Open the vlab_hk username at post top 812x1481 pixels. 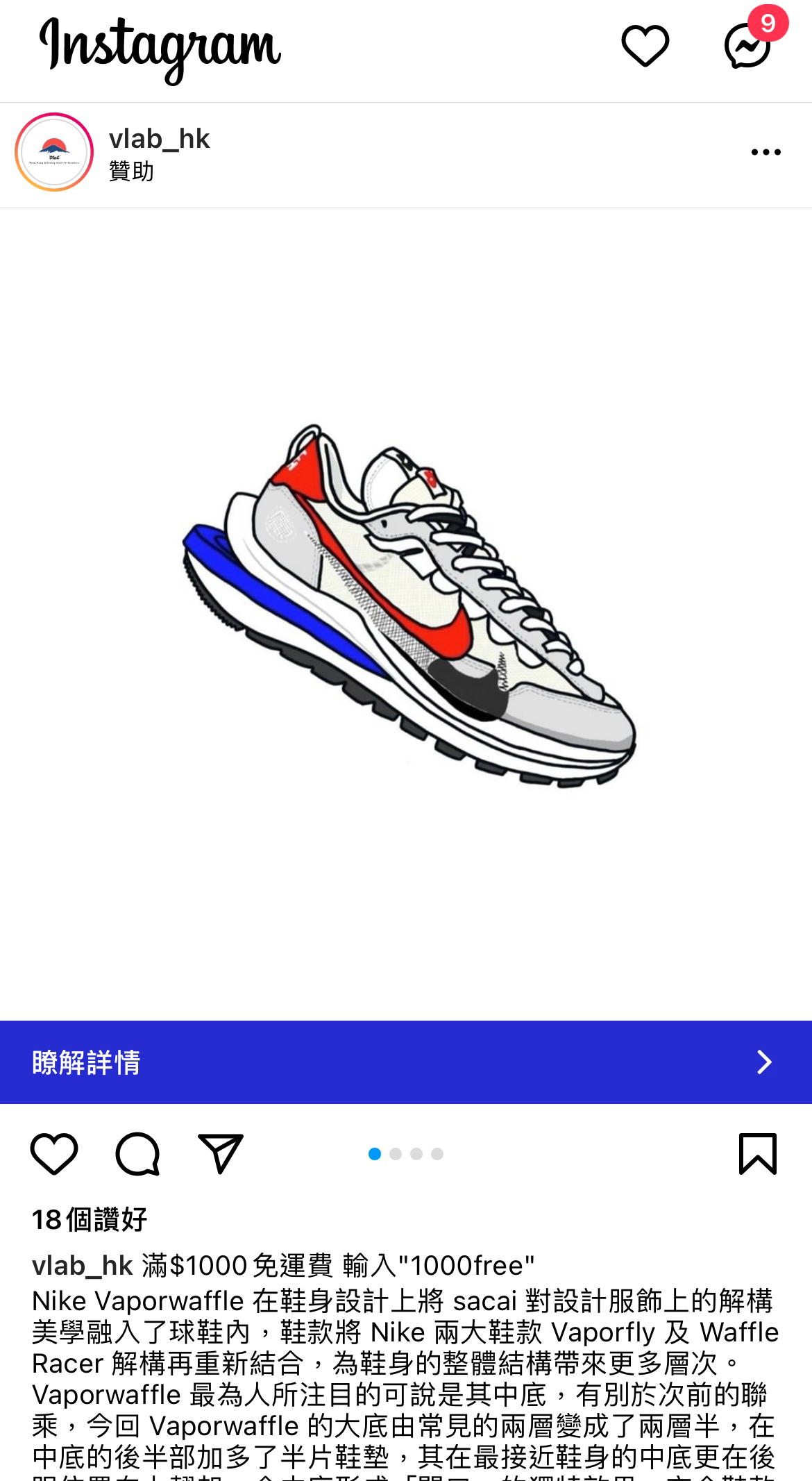pos(159,139)
